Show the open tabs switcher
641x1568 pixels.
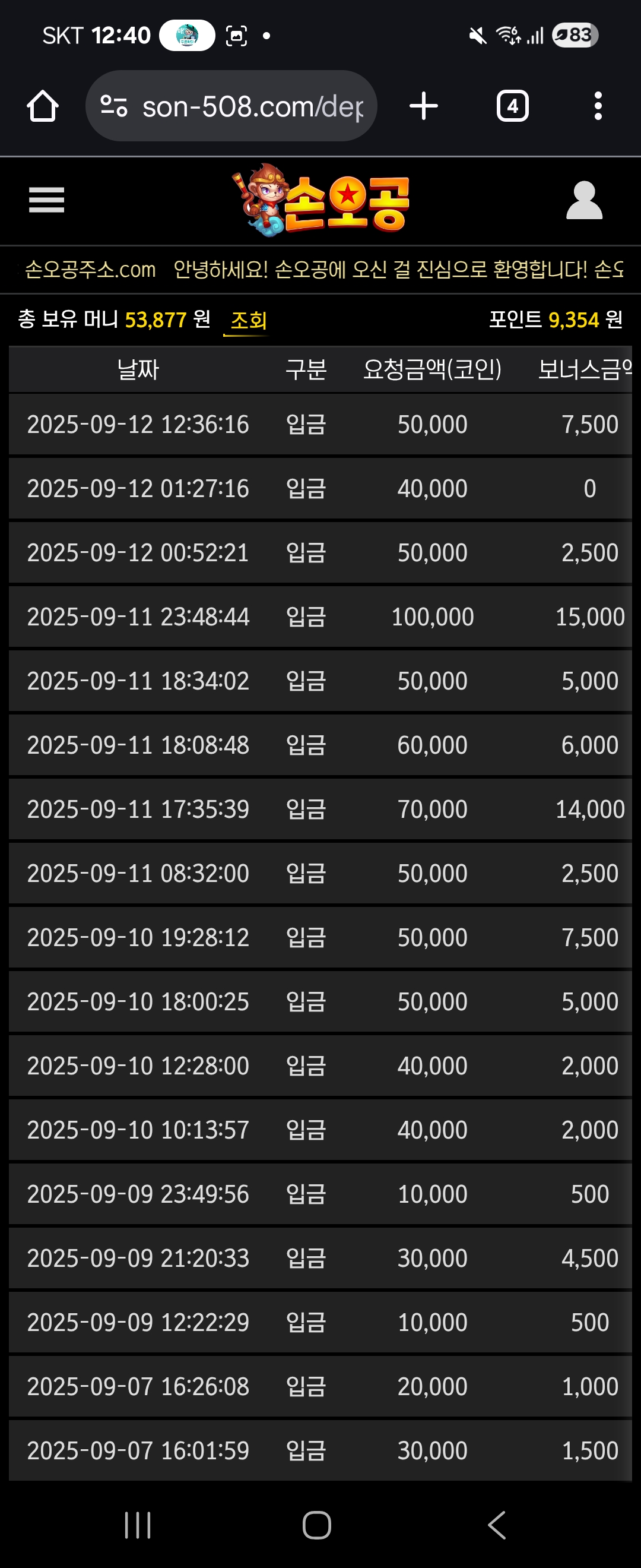tap(512, 106)
